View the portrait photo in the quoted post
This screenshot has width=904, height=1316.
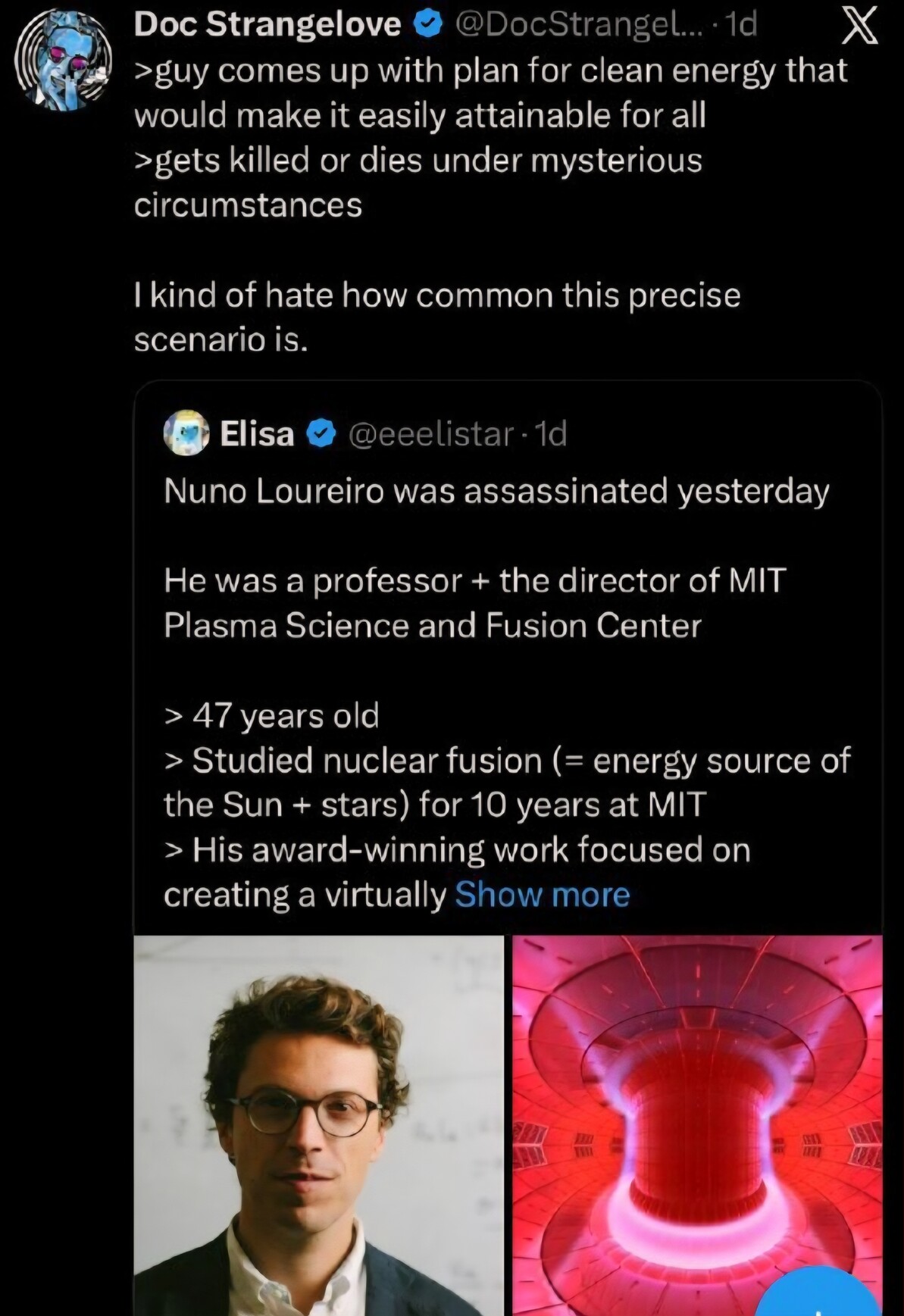coord(318,1125)
